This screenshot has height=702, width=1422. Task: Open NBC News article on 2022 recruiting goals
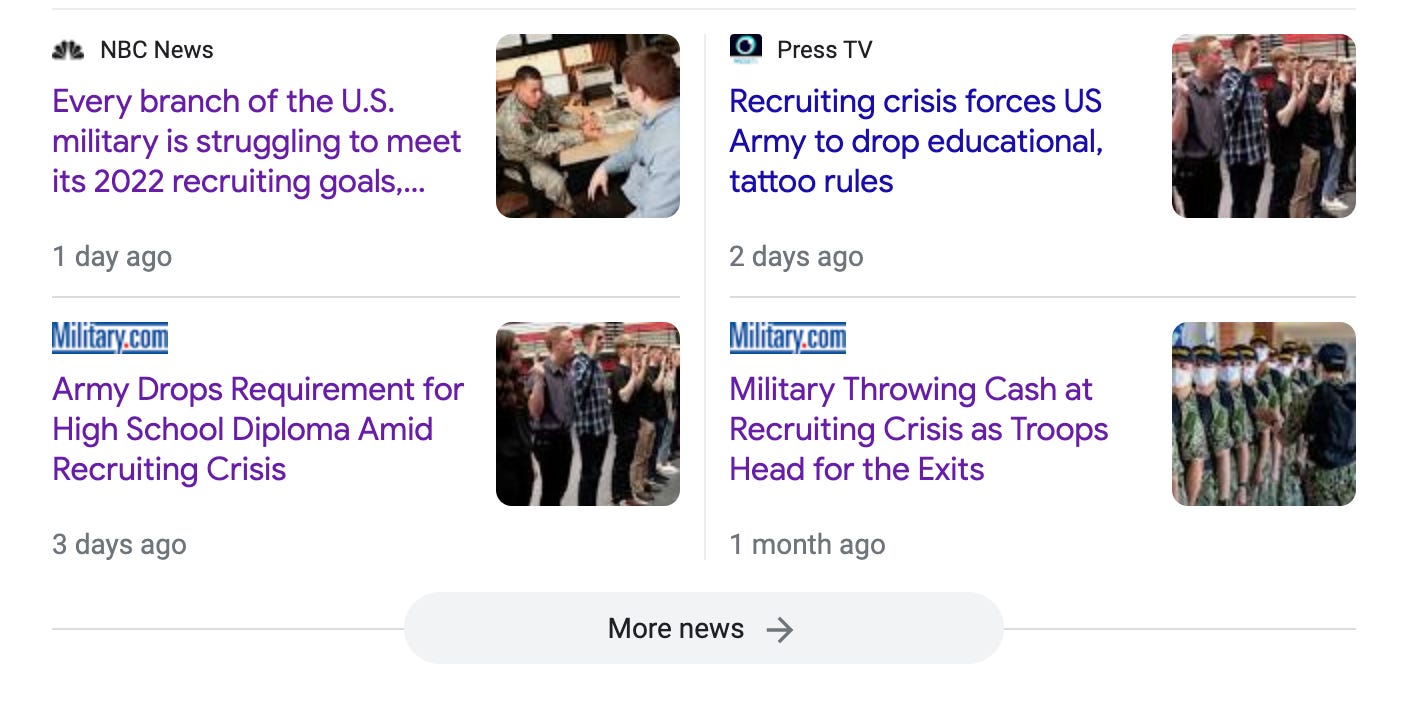[x=257, y=141]
